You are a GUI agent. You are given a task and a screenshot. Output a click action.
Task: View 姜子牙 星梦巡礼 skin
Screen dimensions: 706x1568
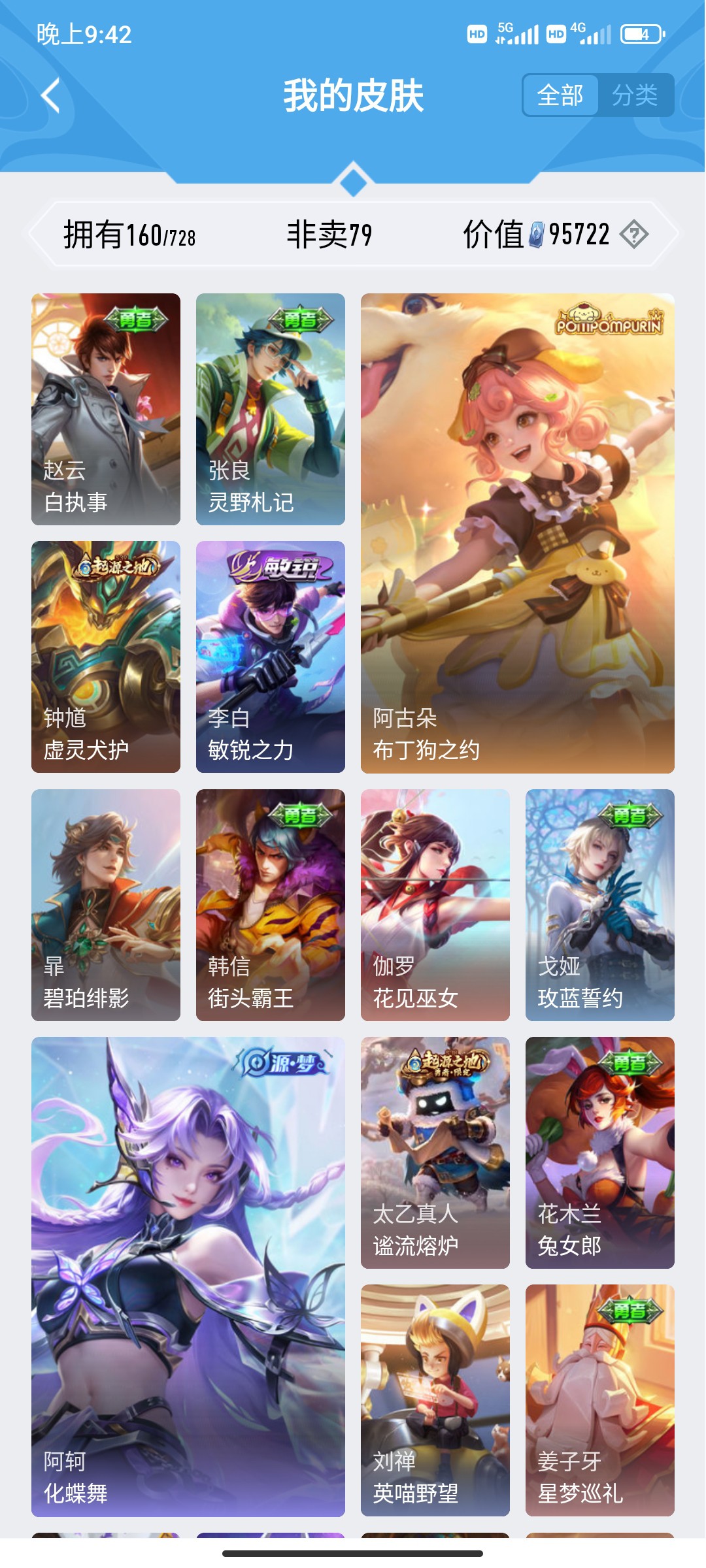point(599,1400)
